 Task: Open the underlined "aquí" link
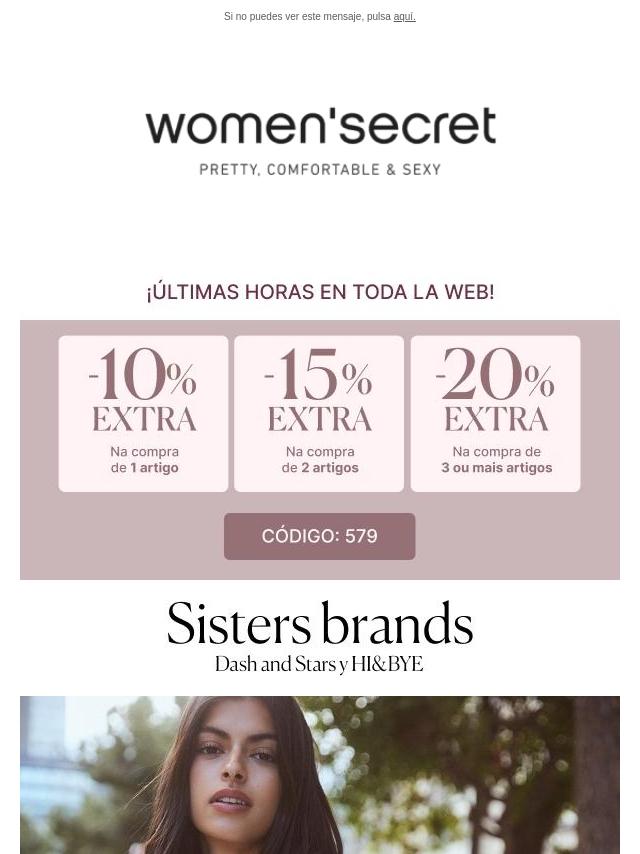[404, 17]
